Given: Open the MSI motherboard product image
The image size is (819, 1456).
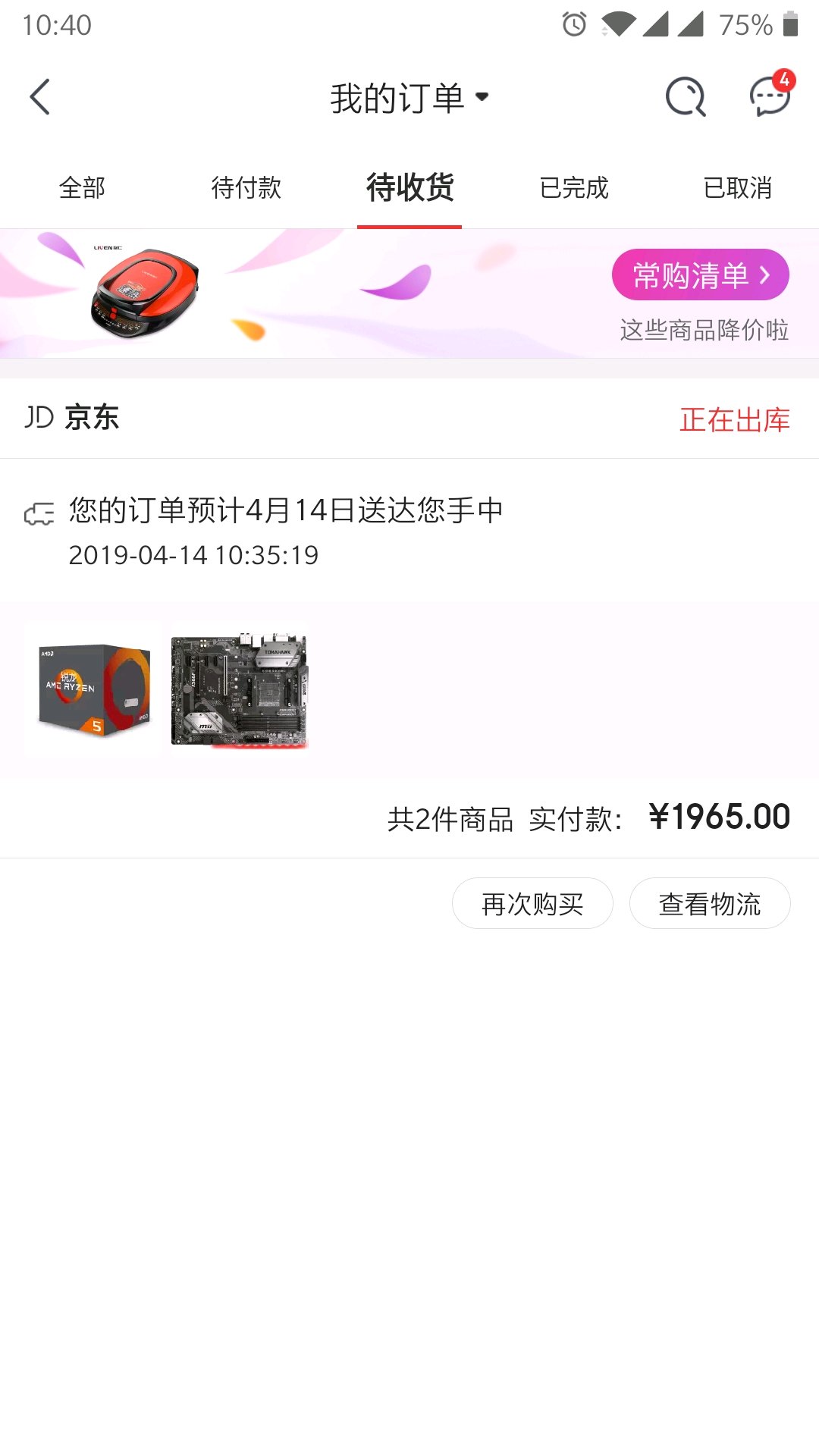Looking at the screenshot, I should pyautogui.click(x=240, y=689).
